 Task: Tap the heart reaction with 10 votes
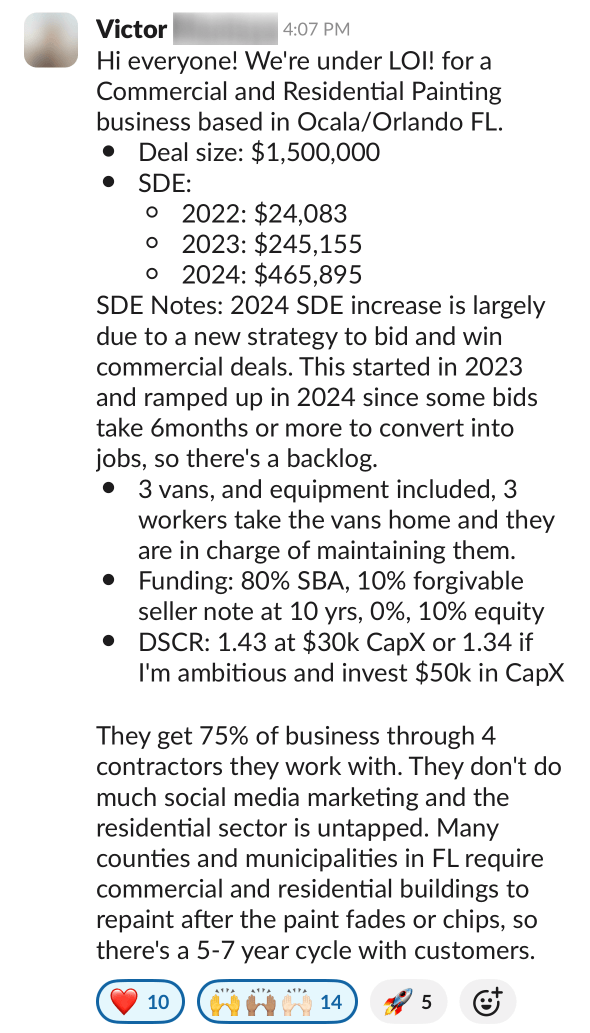pos(140,1001)
